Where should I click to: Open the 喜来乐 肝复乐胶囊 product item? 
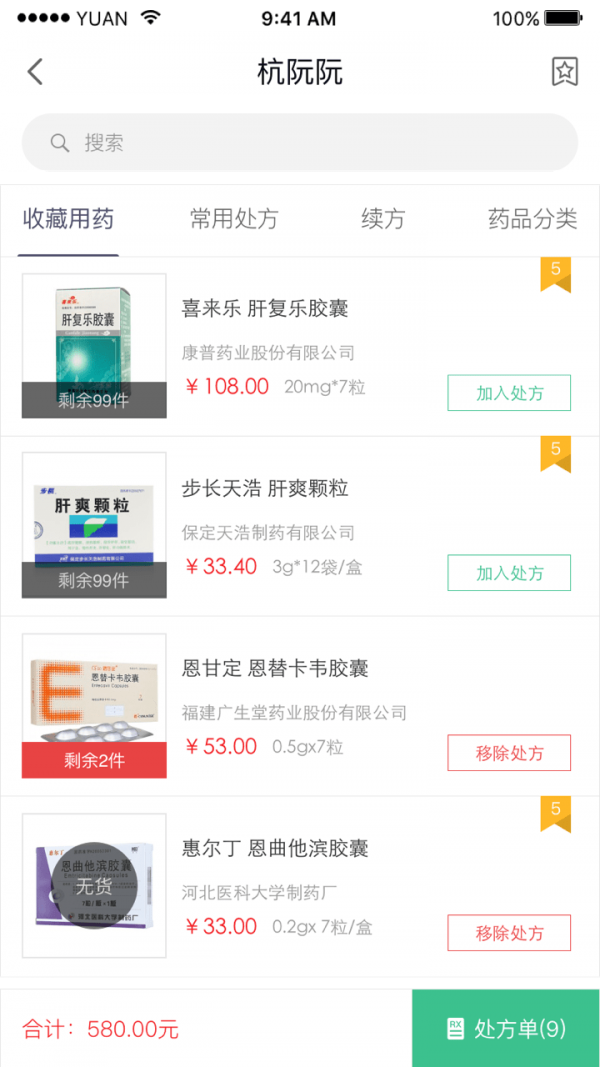point(265,308)
